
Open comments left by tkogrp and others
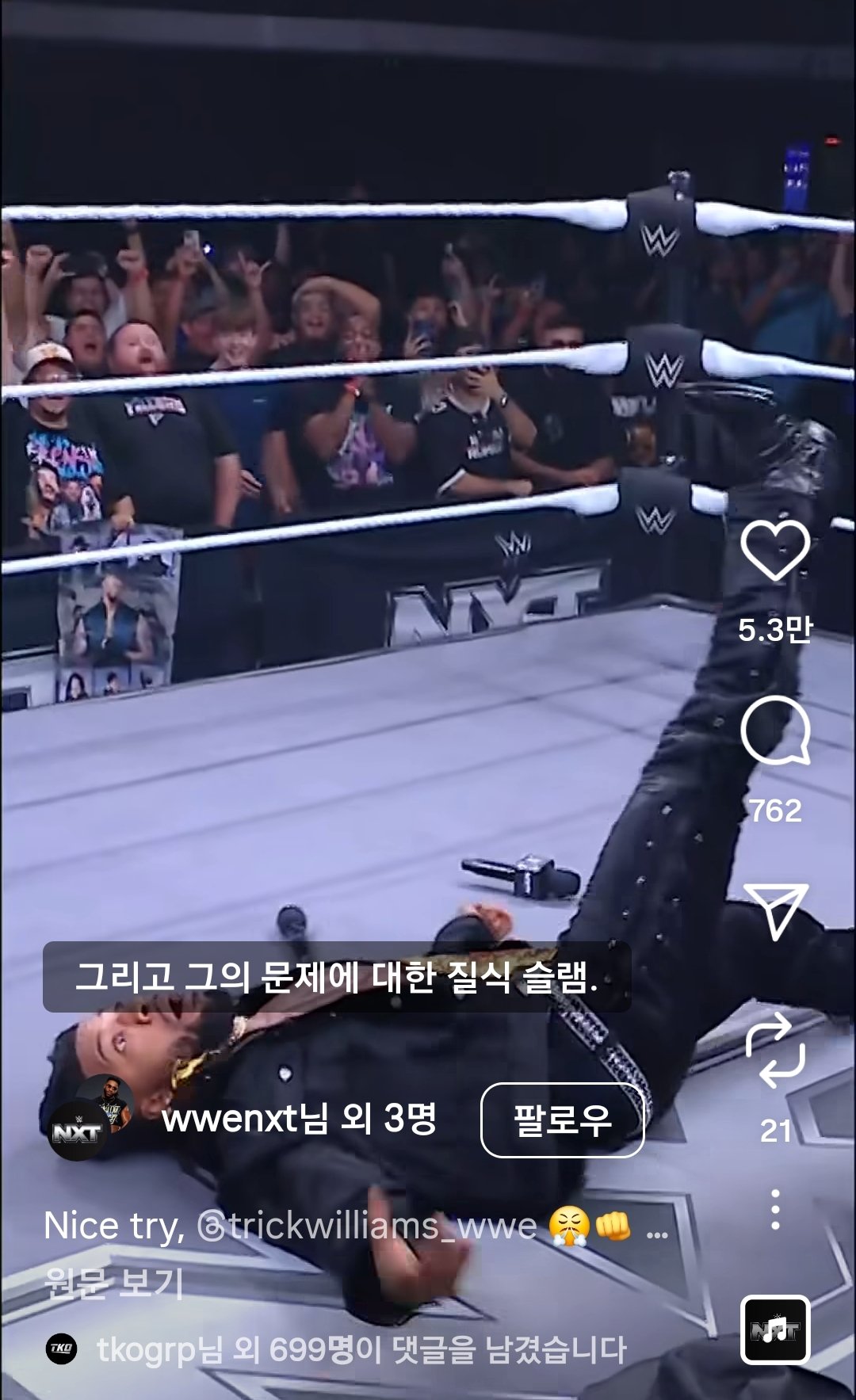coord(361,1350)
